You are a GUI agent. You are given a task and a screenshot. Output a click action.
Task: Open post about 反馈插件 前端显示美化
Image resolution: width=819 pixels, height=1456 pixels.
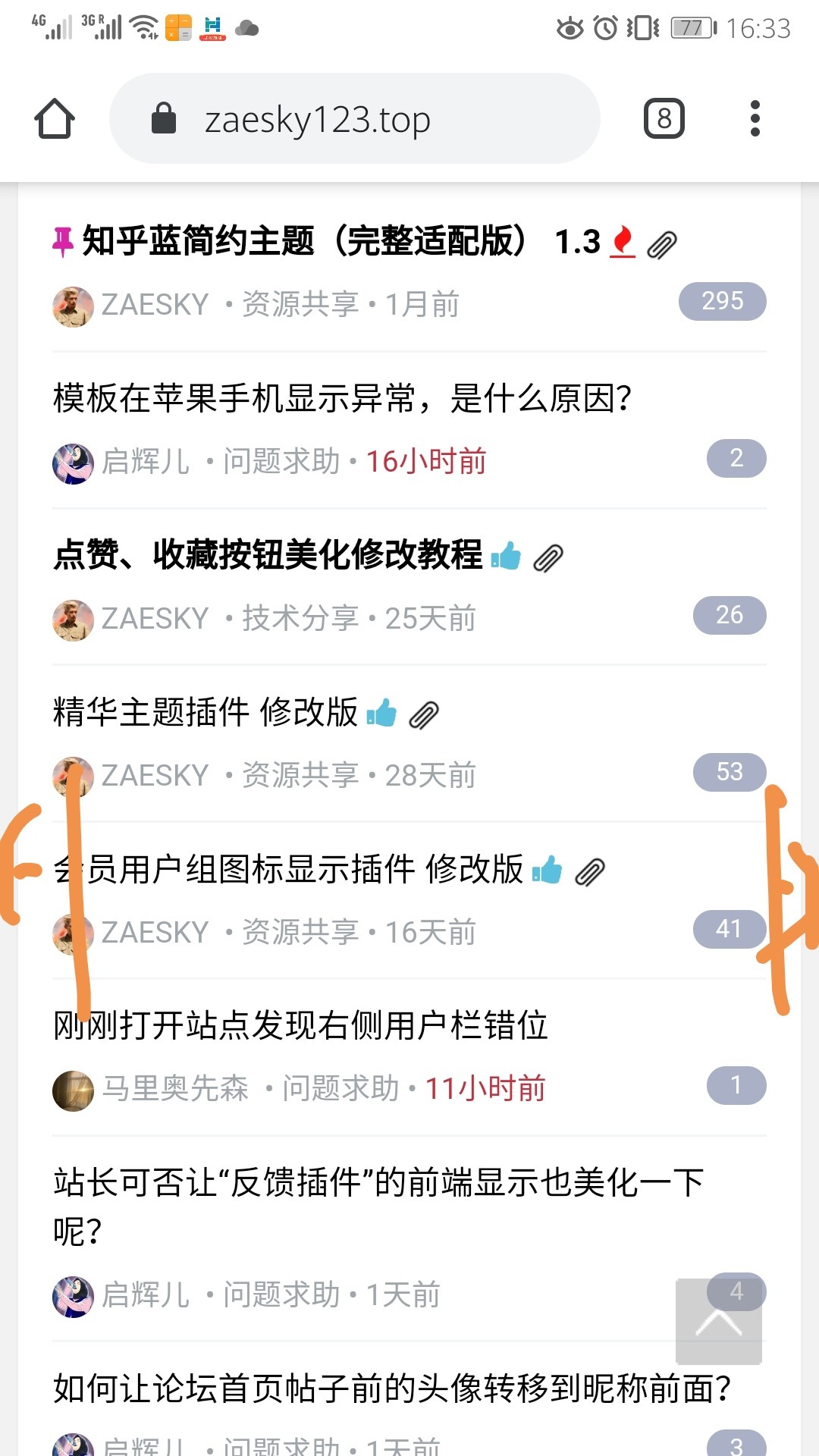point(379,1207)
